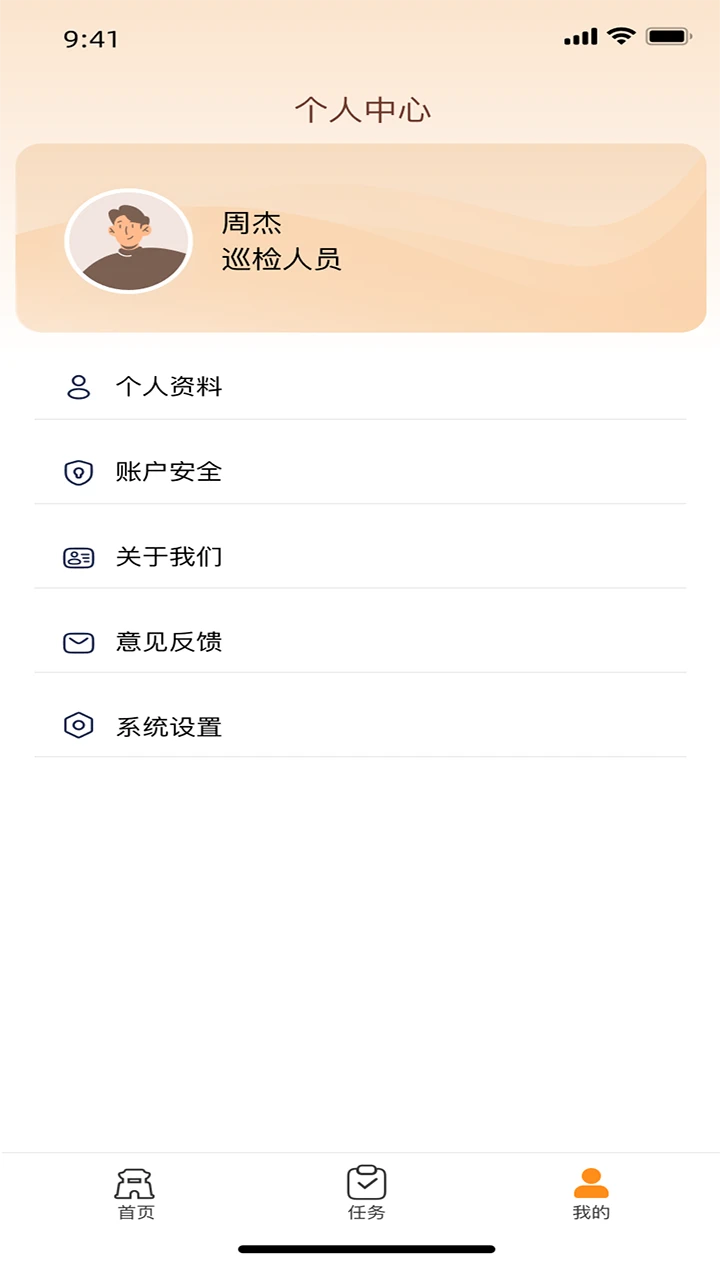Click the shield icon beside 账户安全

(78, 472)
